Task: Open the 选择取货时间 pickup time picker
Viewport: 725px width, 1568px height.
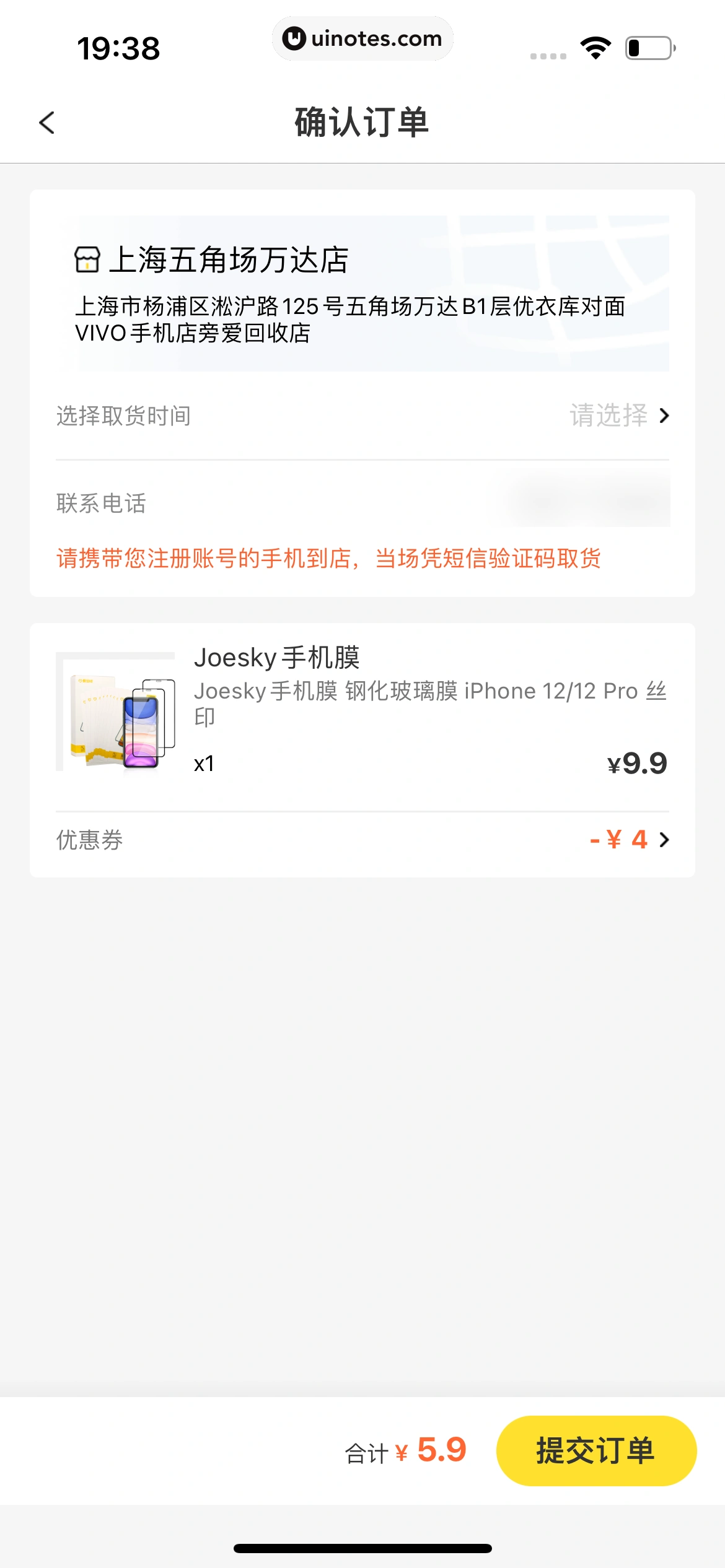Action: [x=362, y=416]
